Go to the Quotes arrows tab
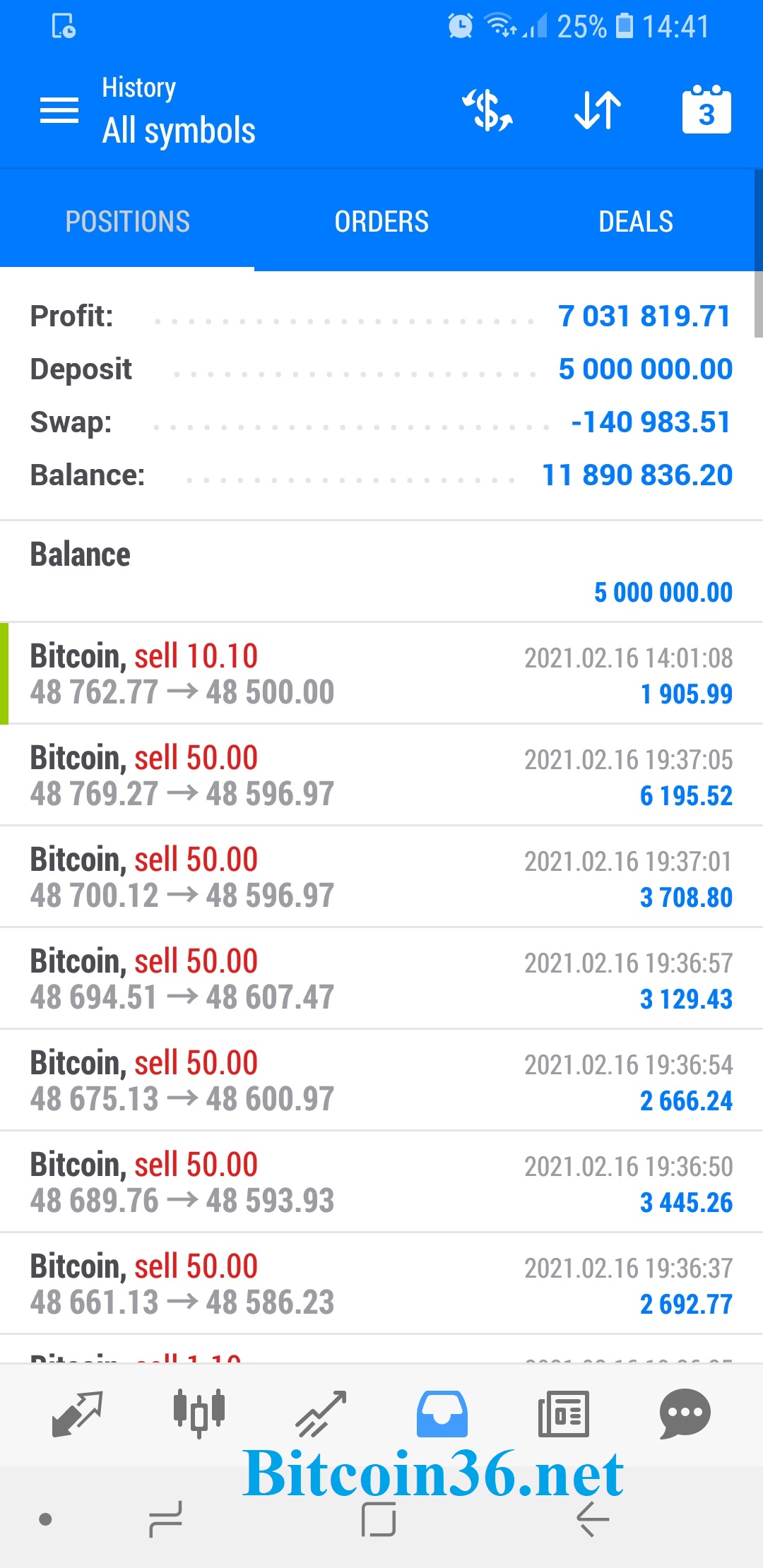763x1568 pixels. click(78, 1413)
